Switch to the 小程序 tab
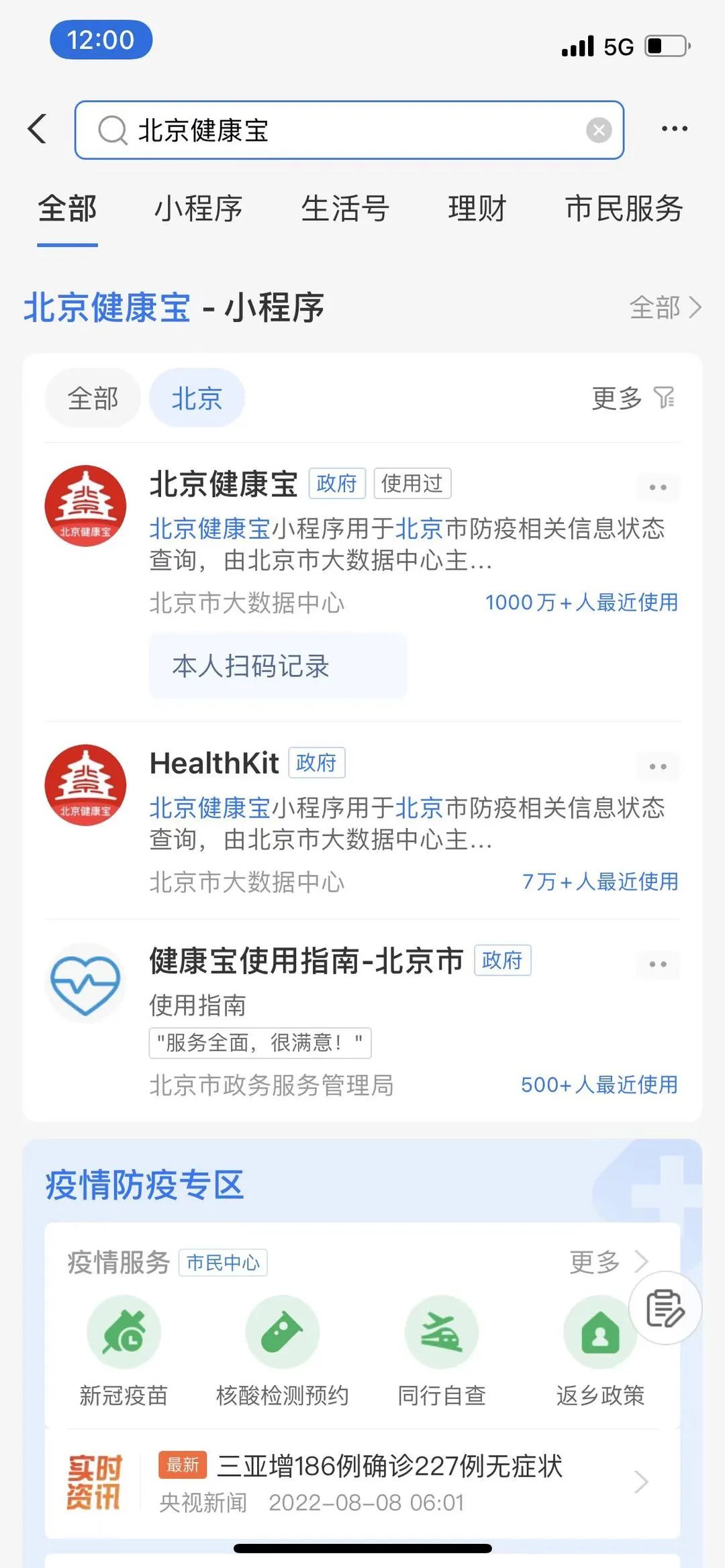The height and width of the screenshot is (1568, 725). tap(198, 209)
